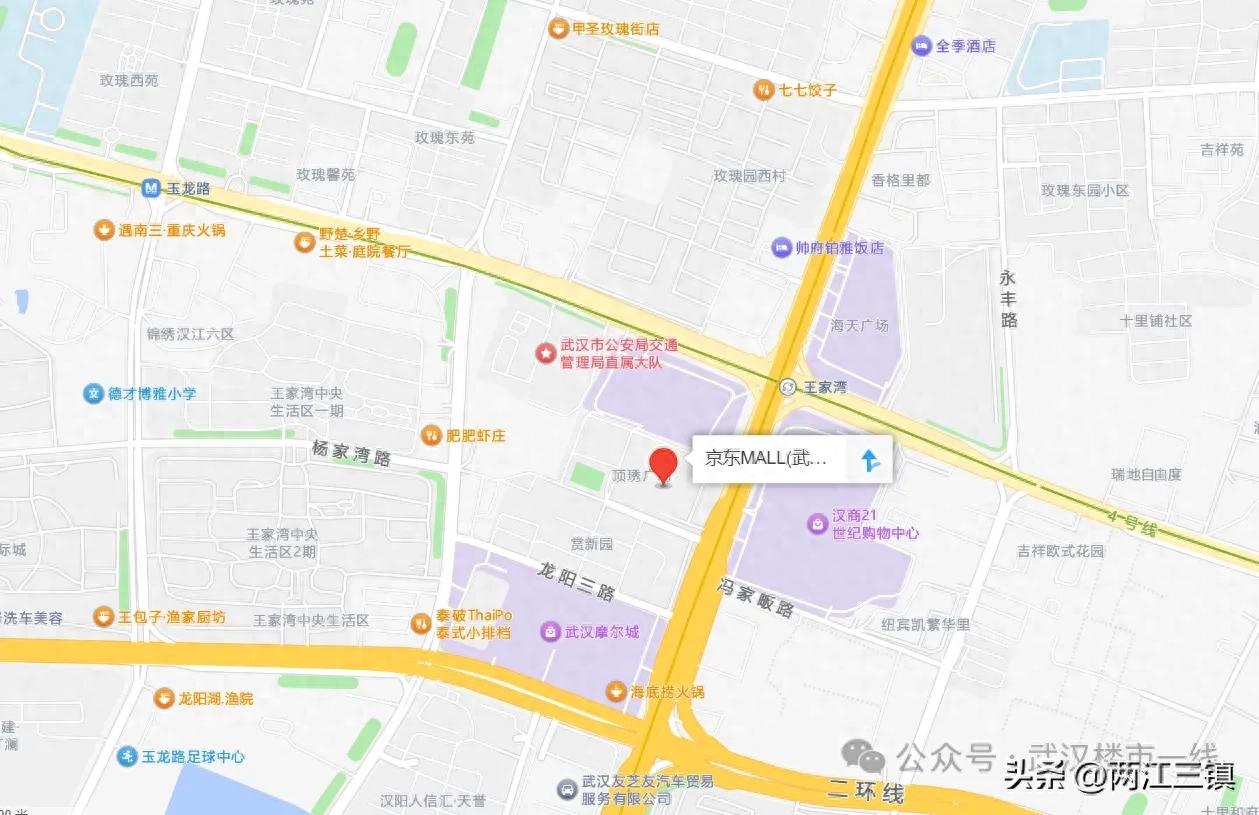Open the 海底捞火锅 restaurant marker
This screenshot has height=815, width=1259.
(x=617, y=691)
